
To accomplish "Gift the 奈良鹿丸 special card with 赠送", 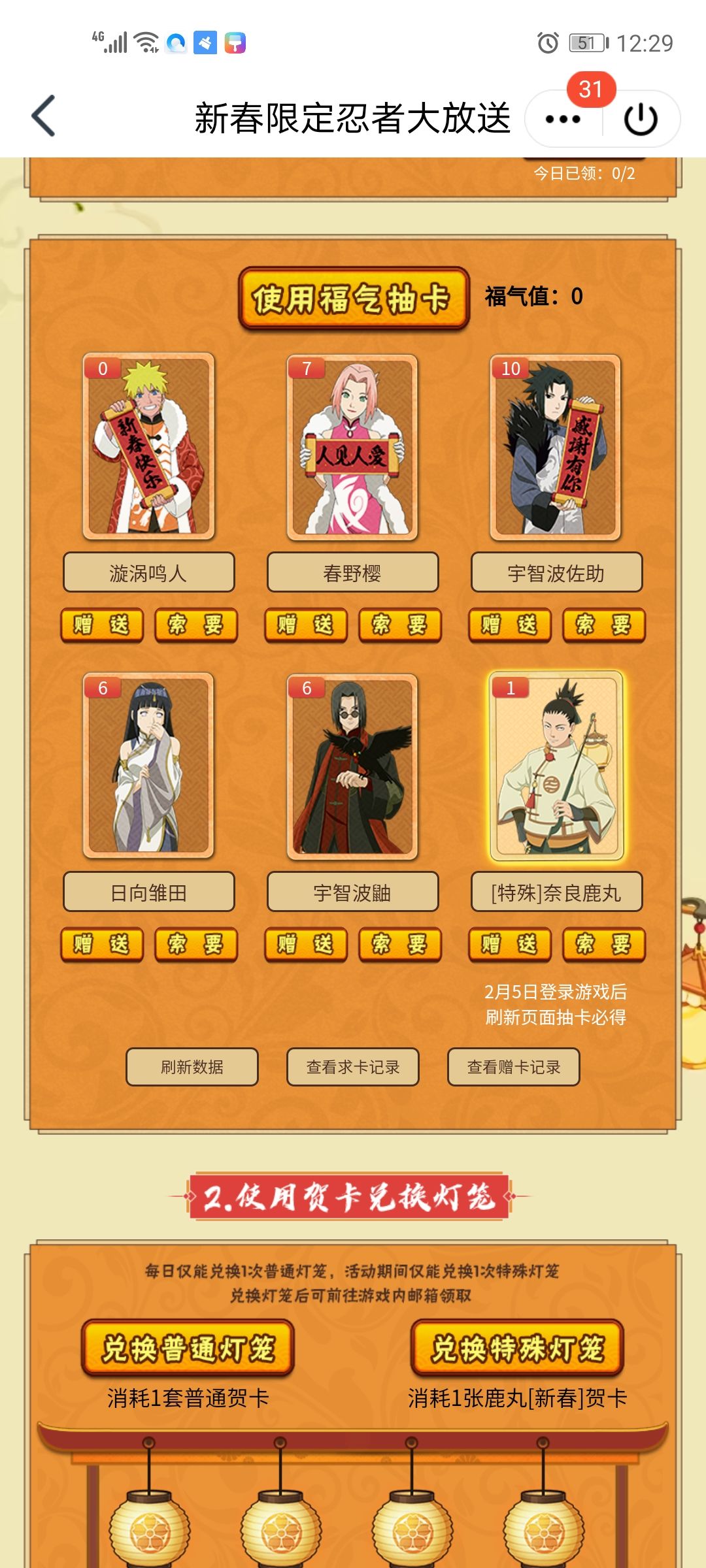I will [510, 945].
